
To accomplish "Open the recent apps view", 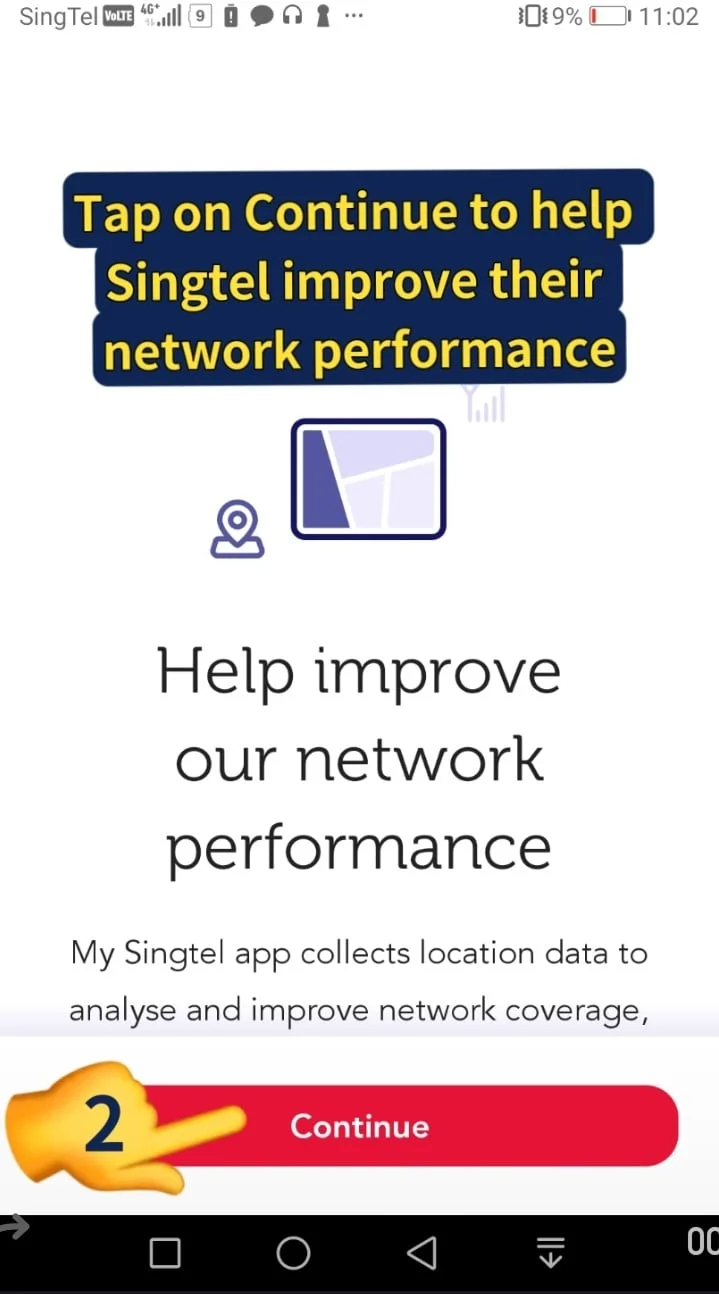I will pos(165,1252).
